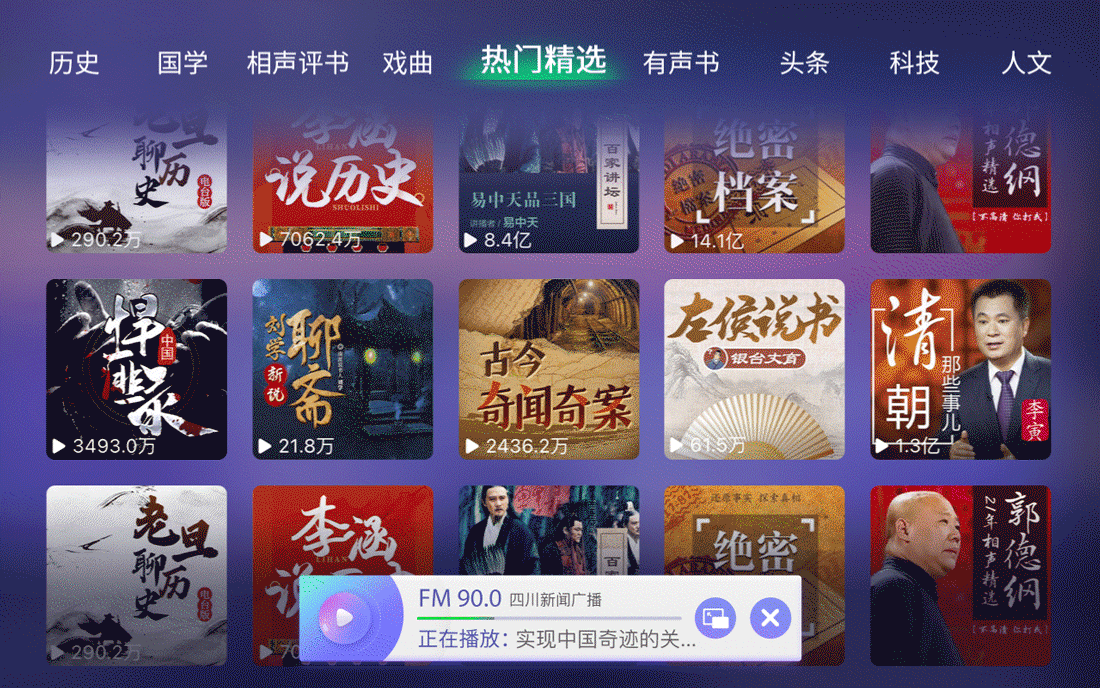Open the album with 3493.0万 plays
The image size is (1100, 688).
(x=136, y=369)
